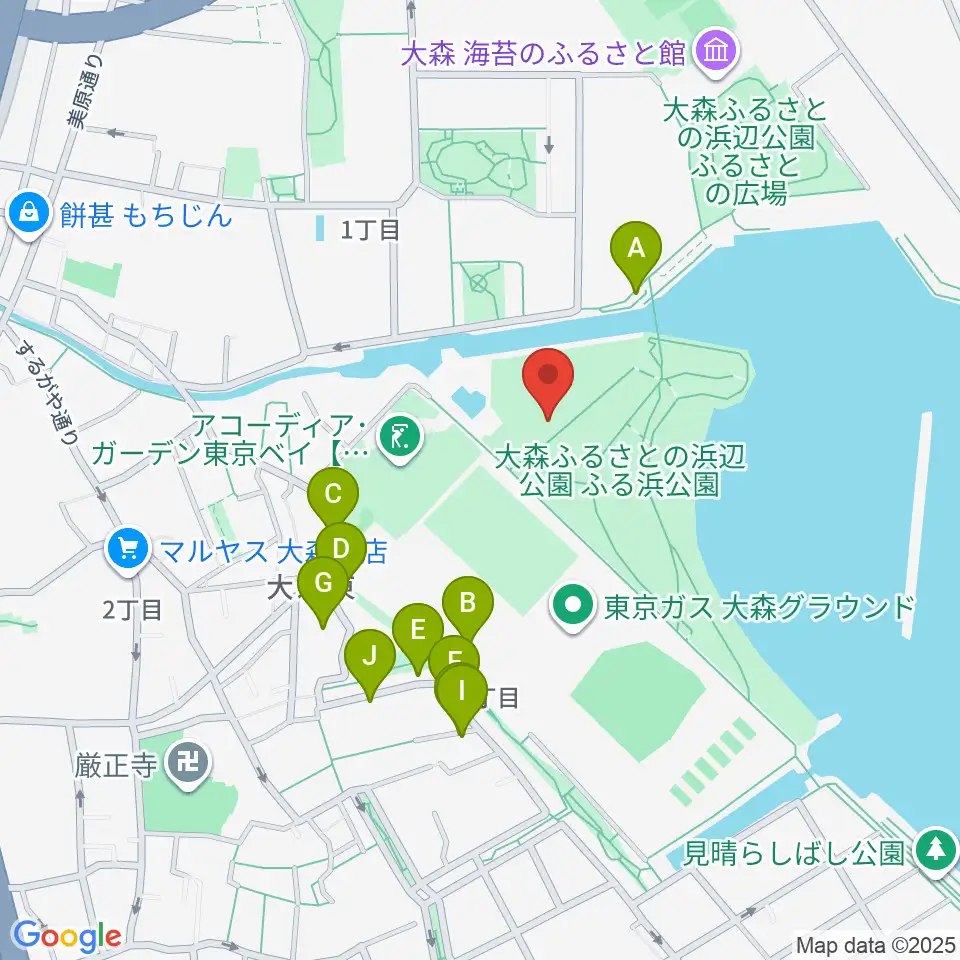
Task: Tap the red location pin
Action: click(x=548, y=384)
